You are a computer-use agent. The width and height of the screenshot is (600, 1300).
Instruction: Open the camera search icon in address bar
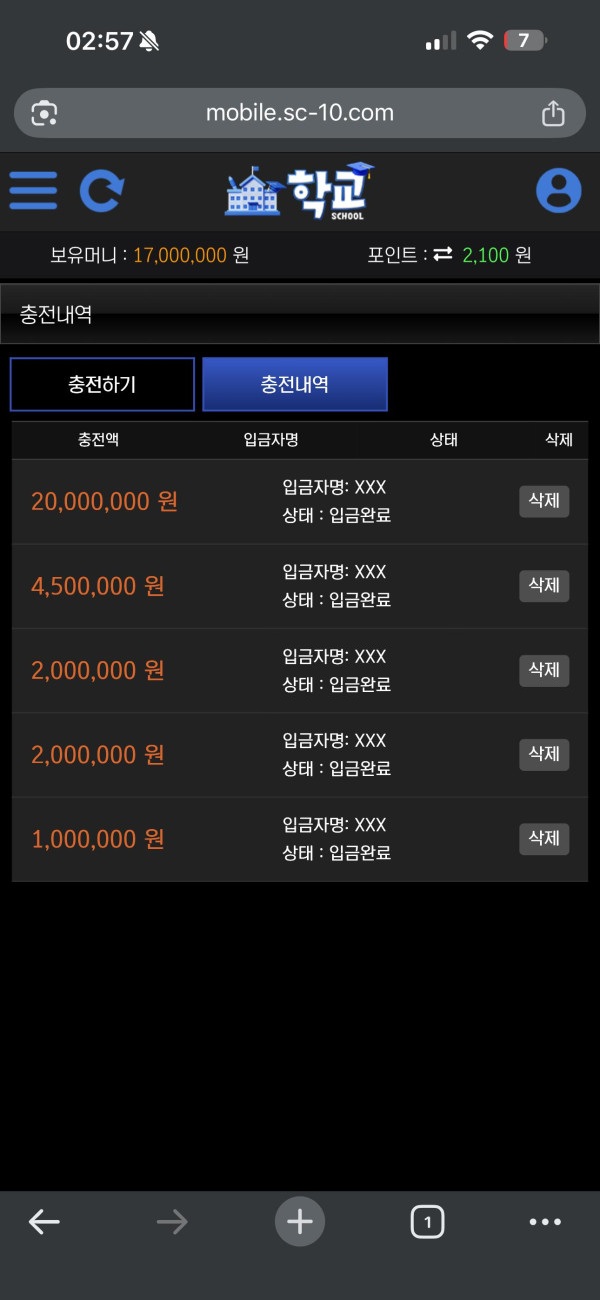[x=44, y=113]
